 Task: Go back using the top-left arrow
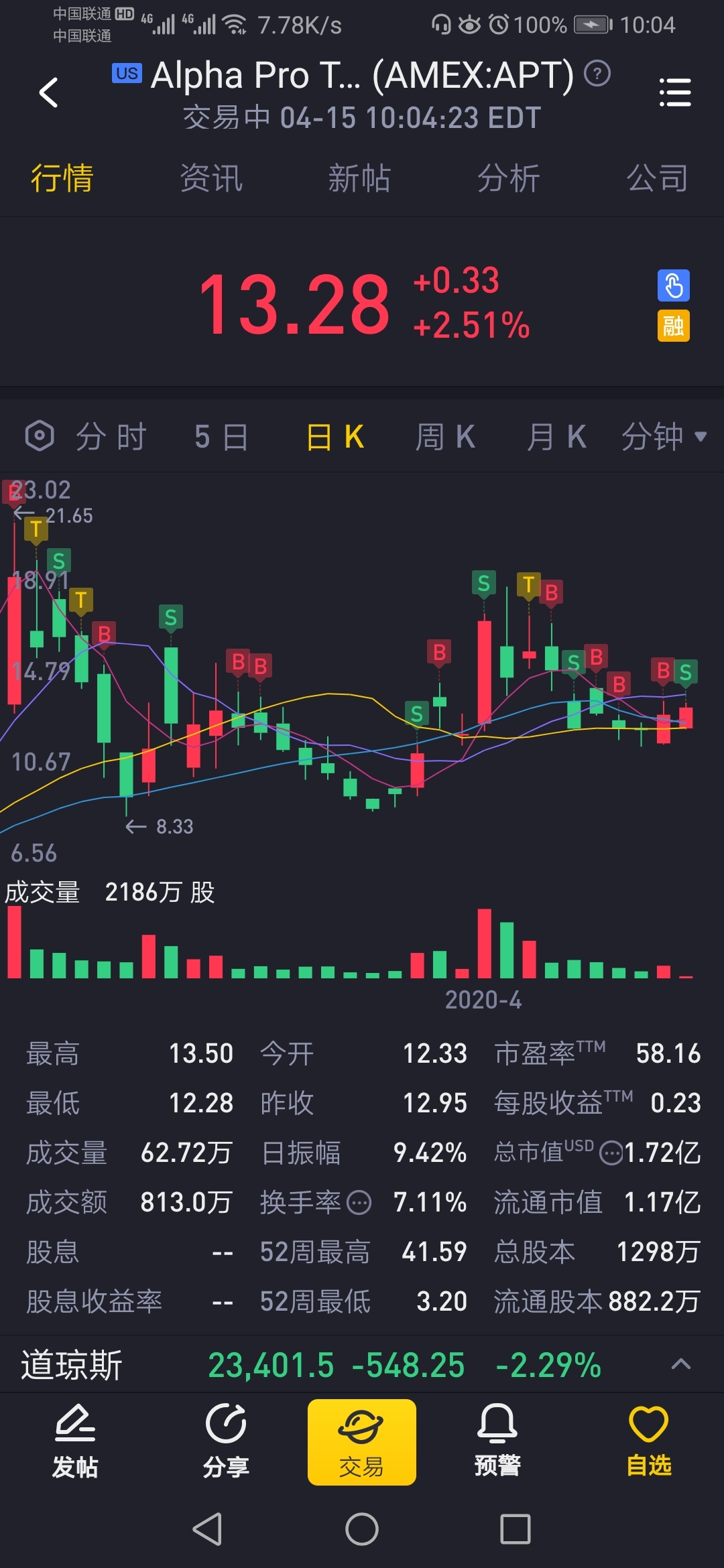click(x=48, y=92)
